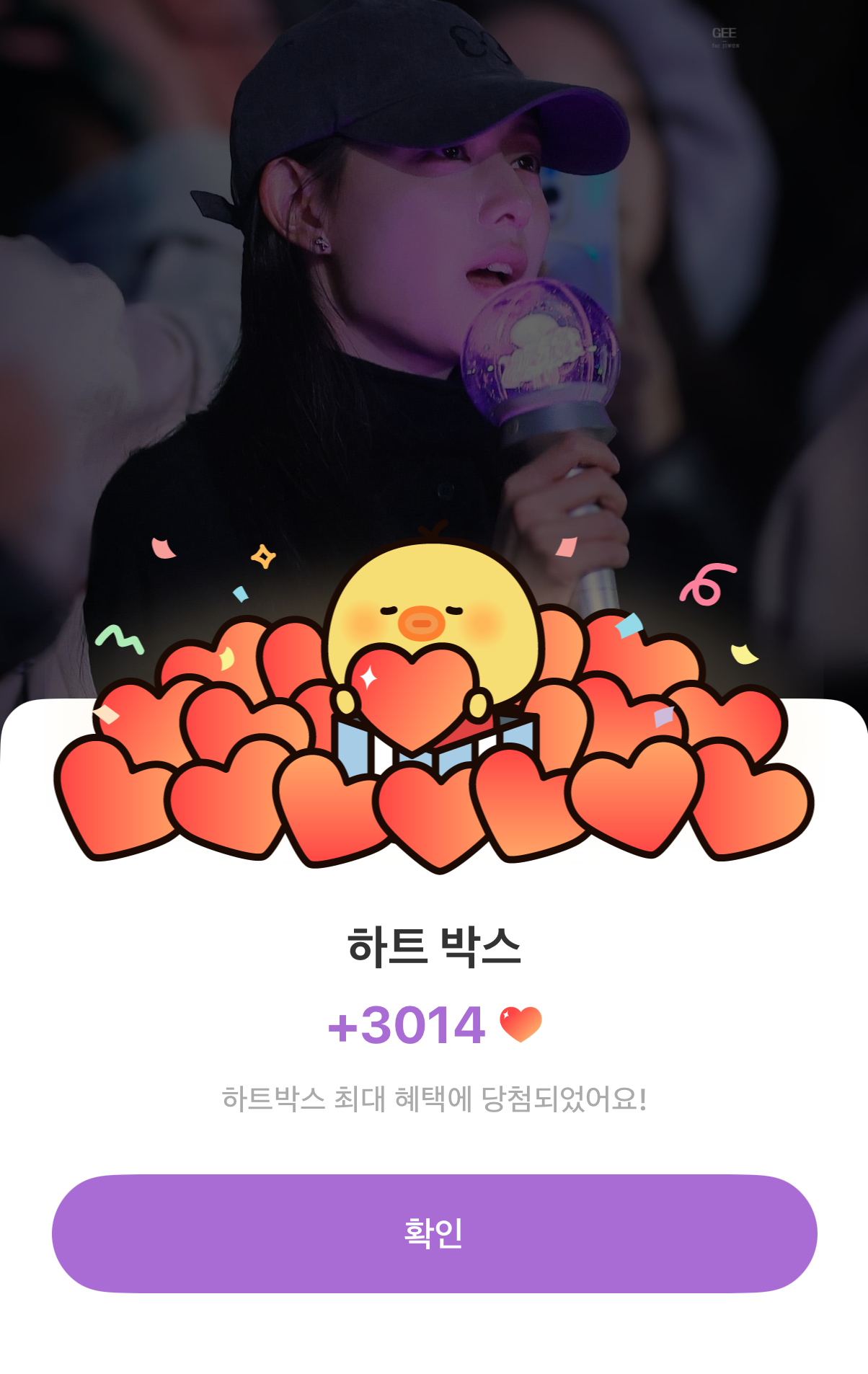Viewport: 868px width, 1374px height.
Task: Tap the 확인 button to confirm
Action: (434, 1233)
